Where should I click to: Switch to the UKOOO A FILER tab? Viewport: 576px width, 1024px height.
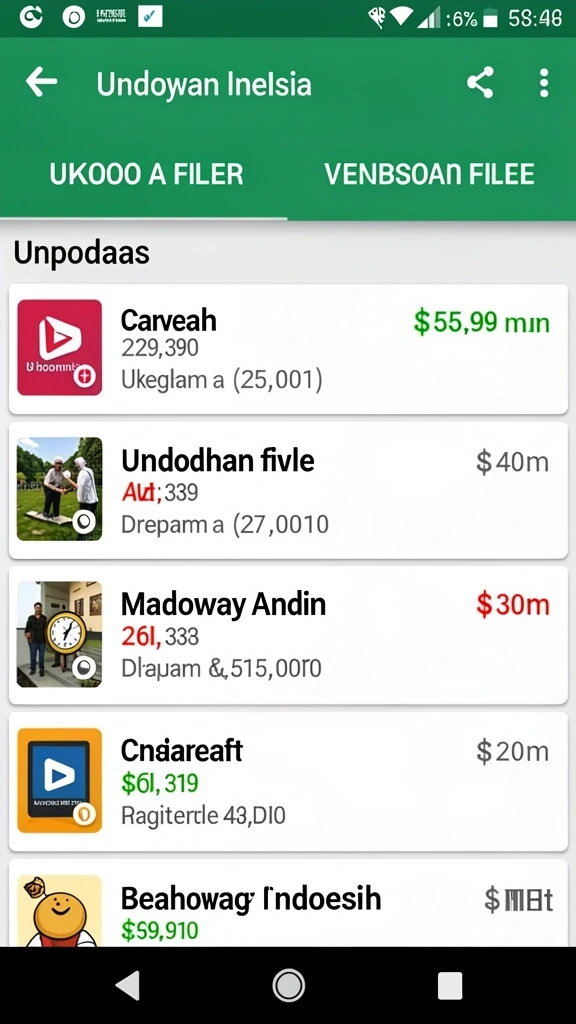point(146,174)
